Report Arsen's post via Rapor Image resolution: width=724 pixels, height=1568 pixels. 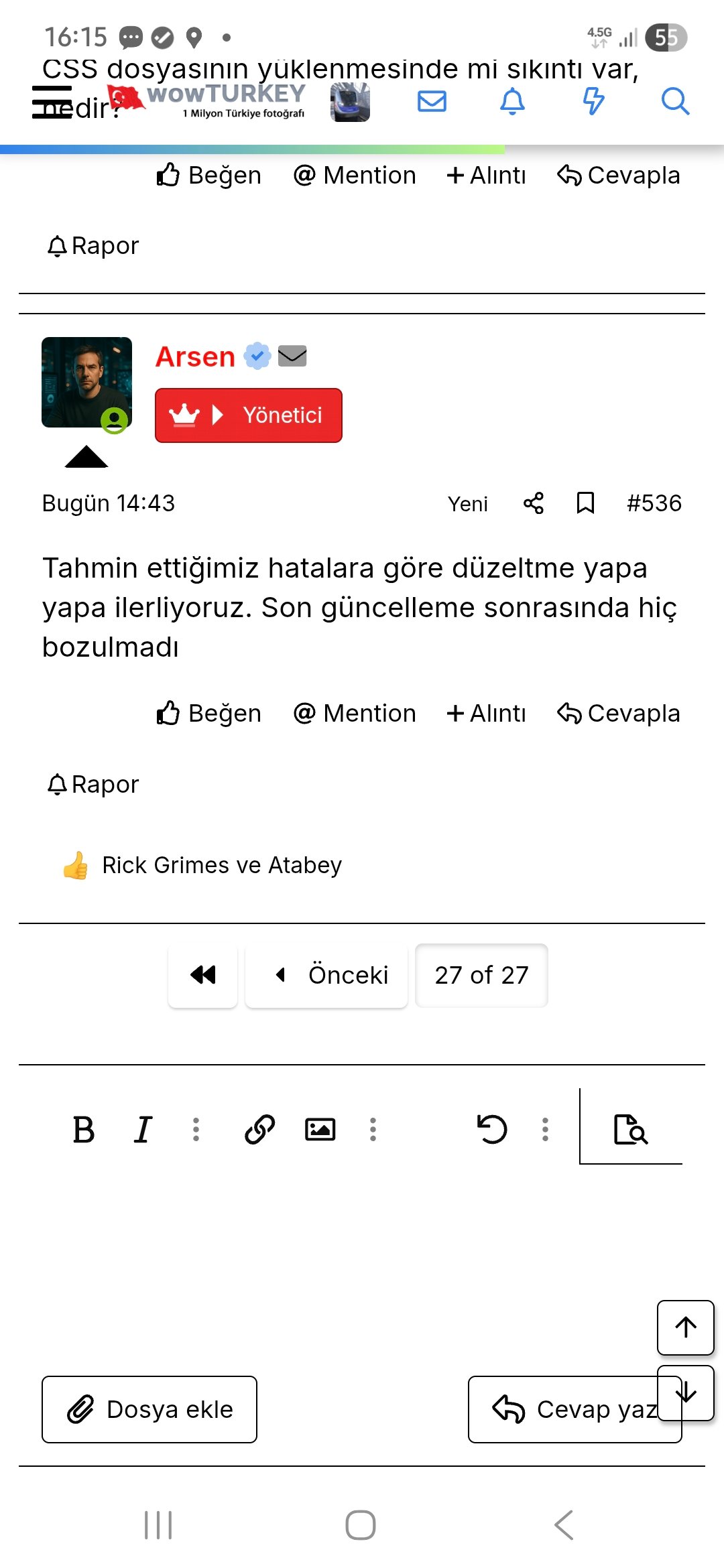pos(93,784)
